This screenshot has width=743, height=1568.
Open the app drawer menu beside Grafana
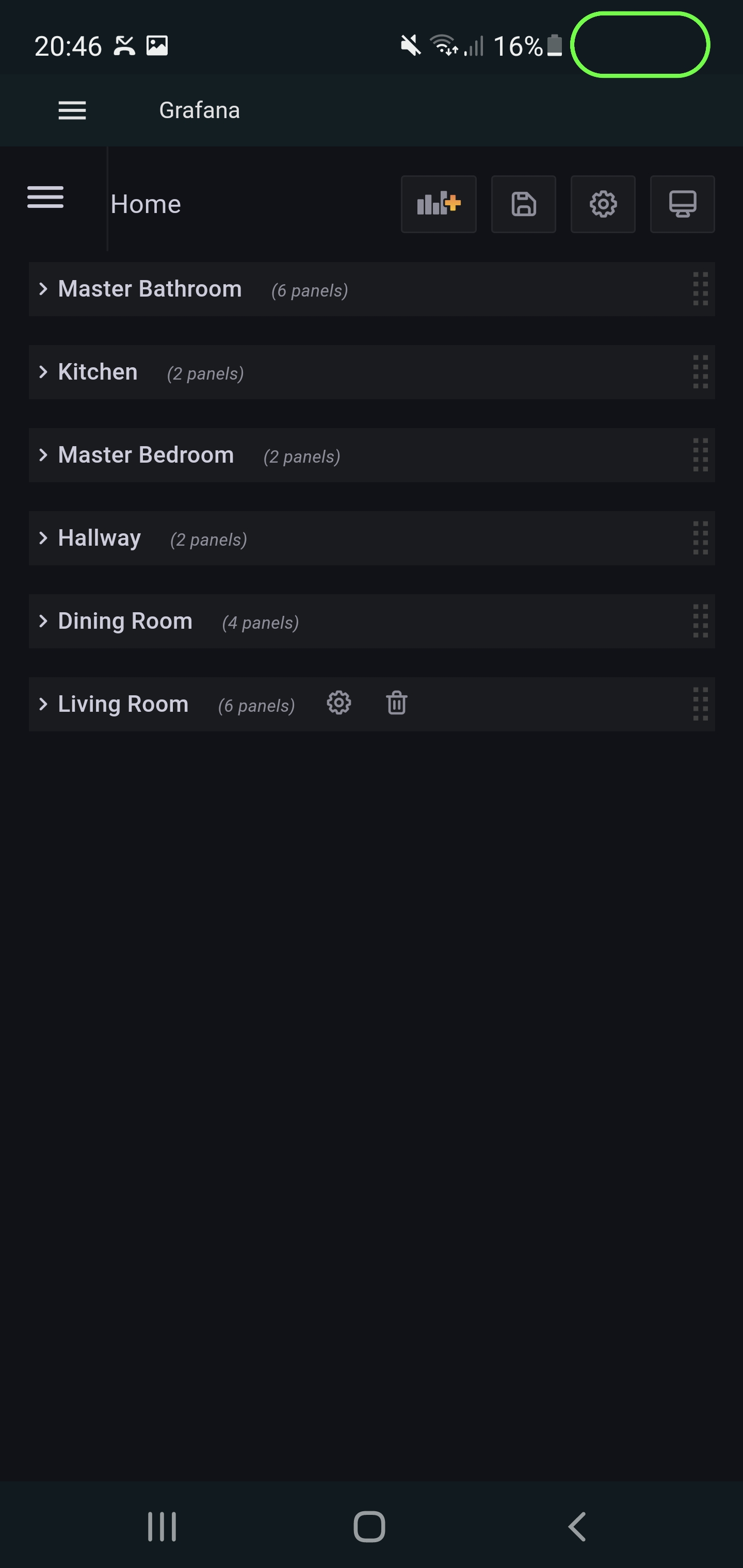click(x=72, y=110)
